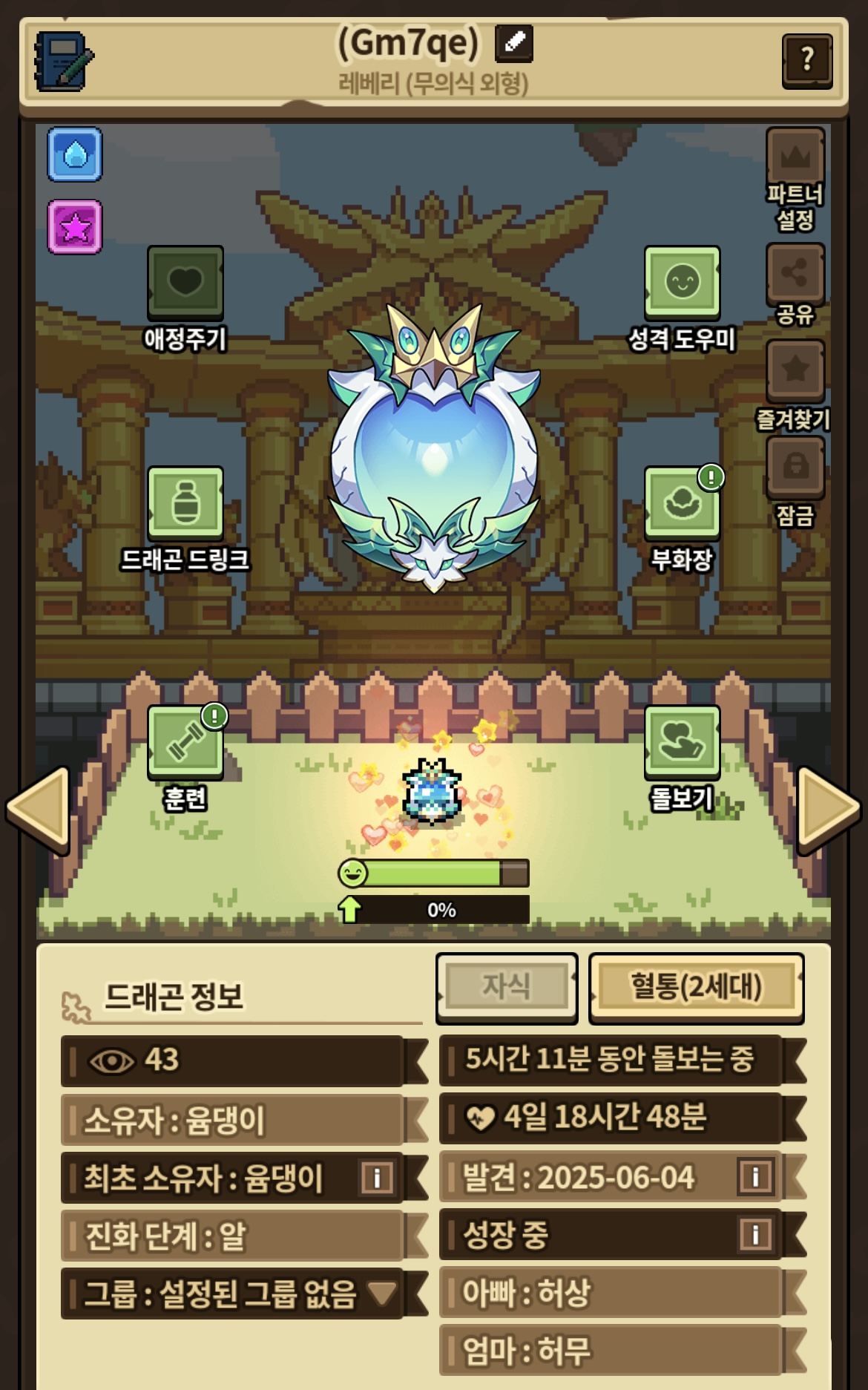Use the 드래곤 드링크 item
This screenshot has width=868, height=1390.
[x=185, y=503]
